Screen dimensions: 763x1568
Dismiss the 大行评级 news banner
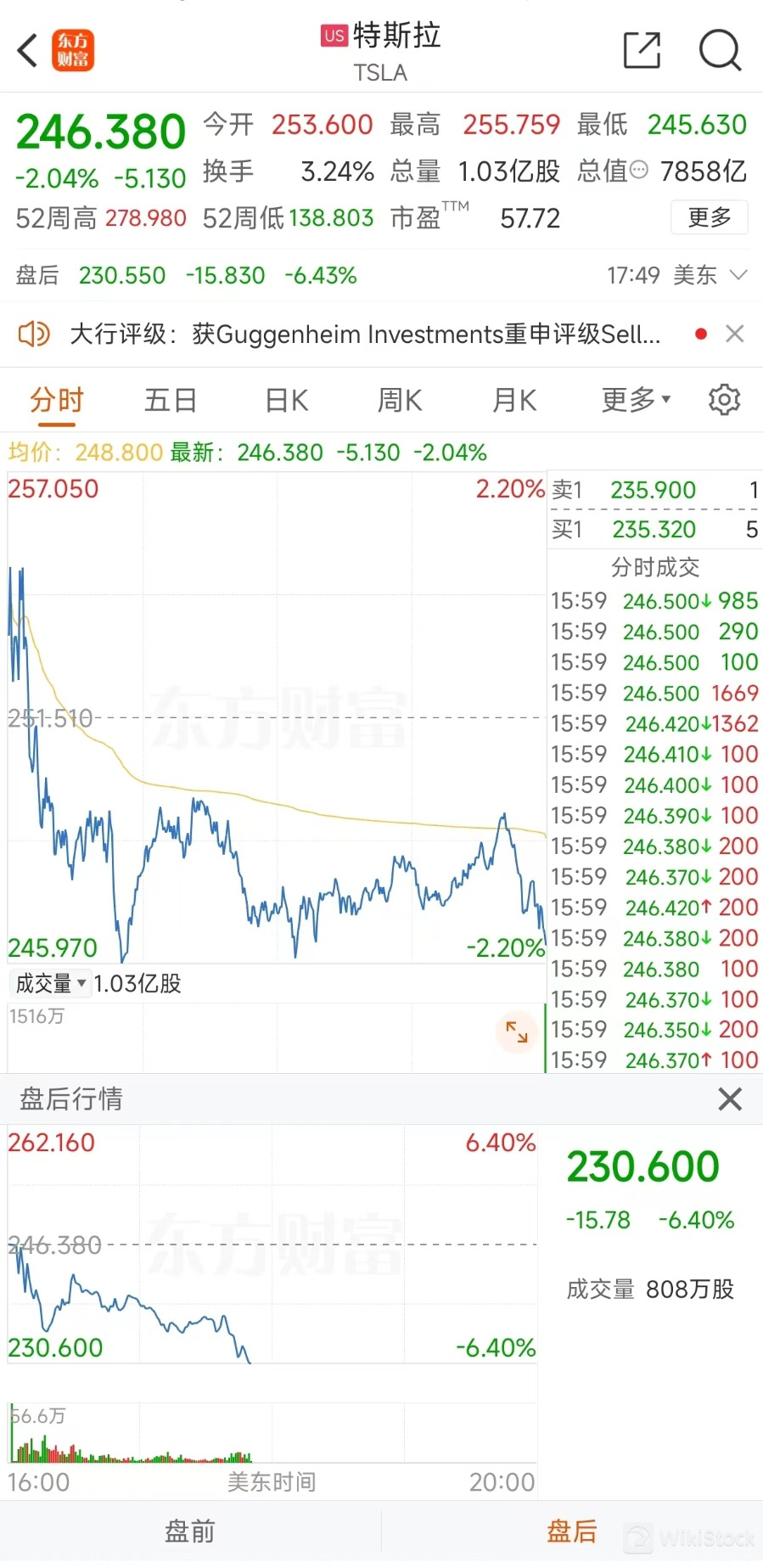pyautogui.click(x=735, y=334)
